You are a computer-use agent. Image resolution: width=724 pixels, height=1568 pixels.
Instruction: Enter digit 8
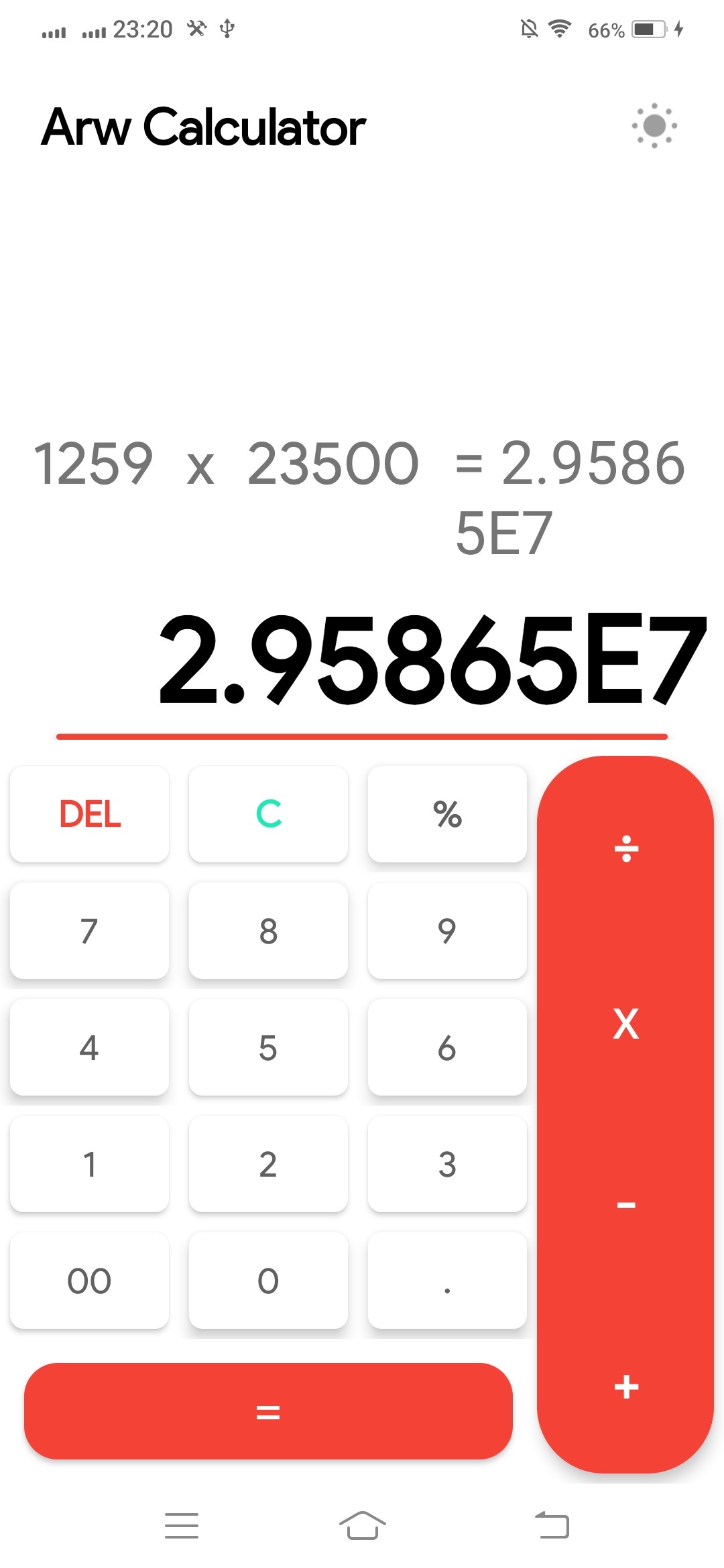tap(268, 931)
